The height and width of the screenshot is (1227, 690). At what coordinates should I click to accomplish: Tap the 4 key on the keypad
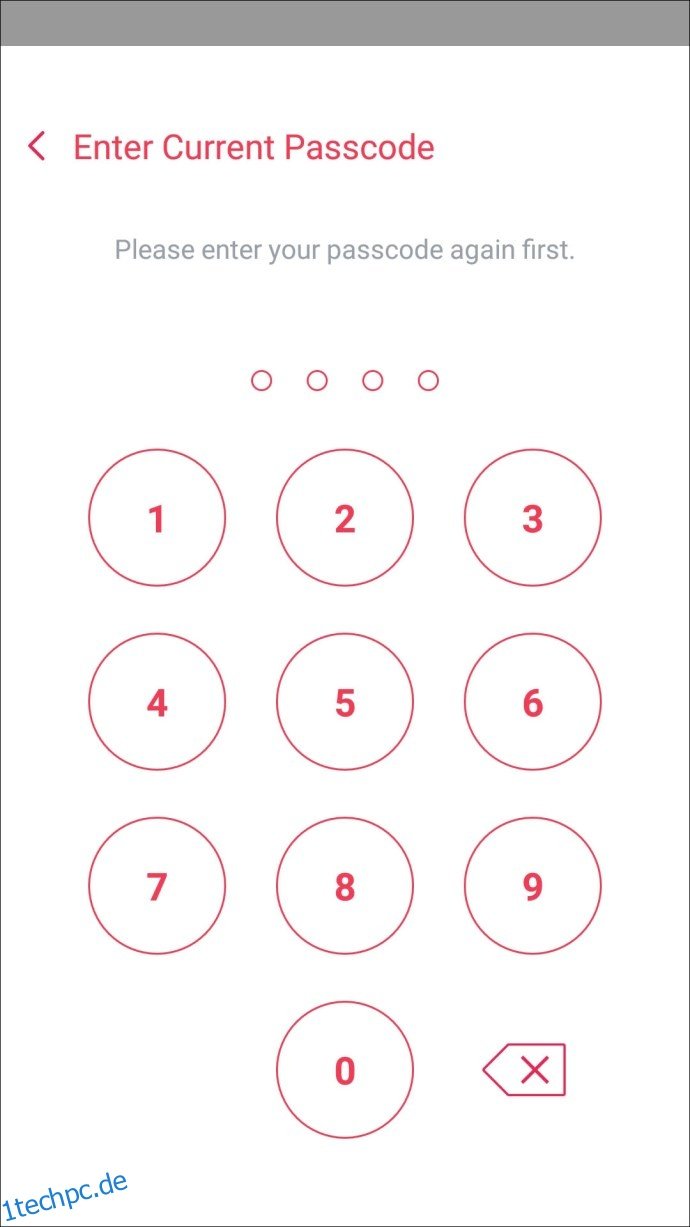pyautogui.click(x=157, y=702)
